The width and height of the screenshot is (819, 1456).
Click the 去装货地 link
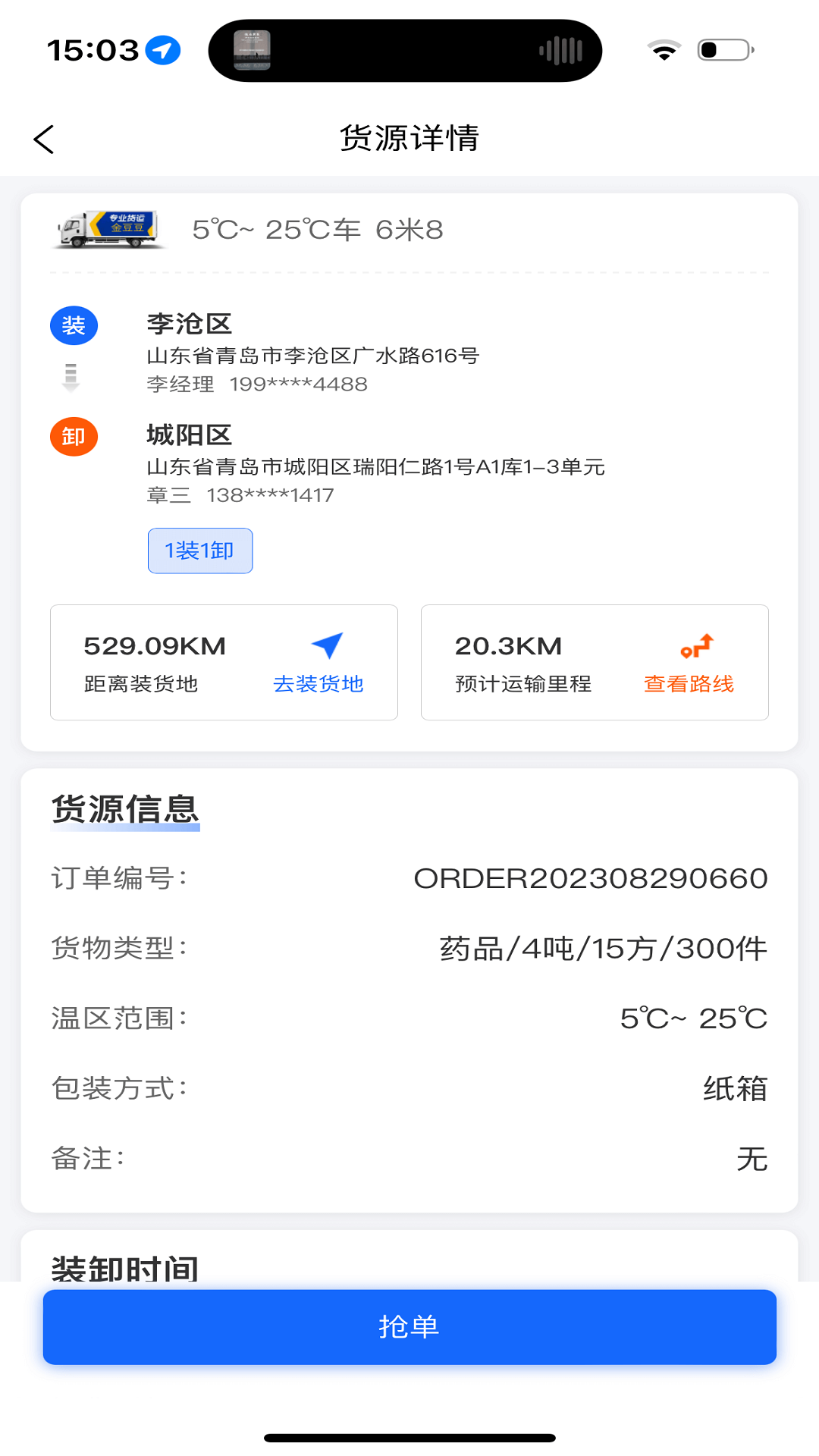point(318,683)
